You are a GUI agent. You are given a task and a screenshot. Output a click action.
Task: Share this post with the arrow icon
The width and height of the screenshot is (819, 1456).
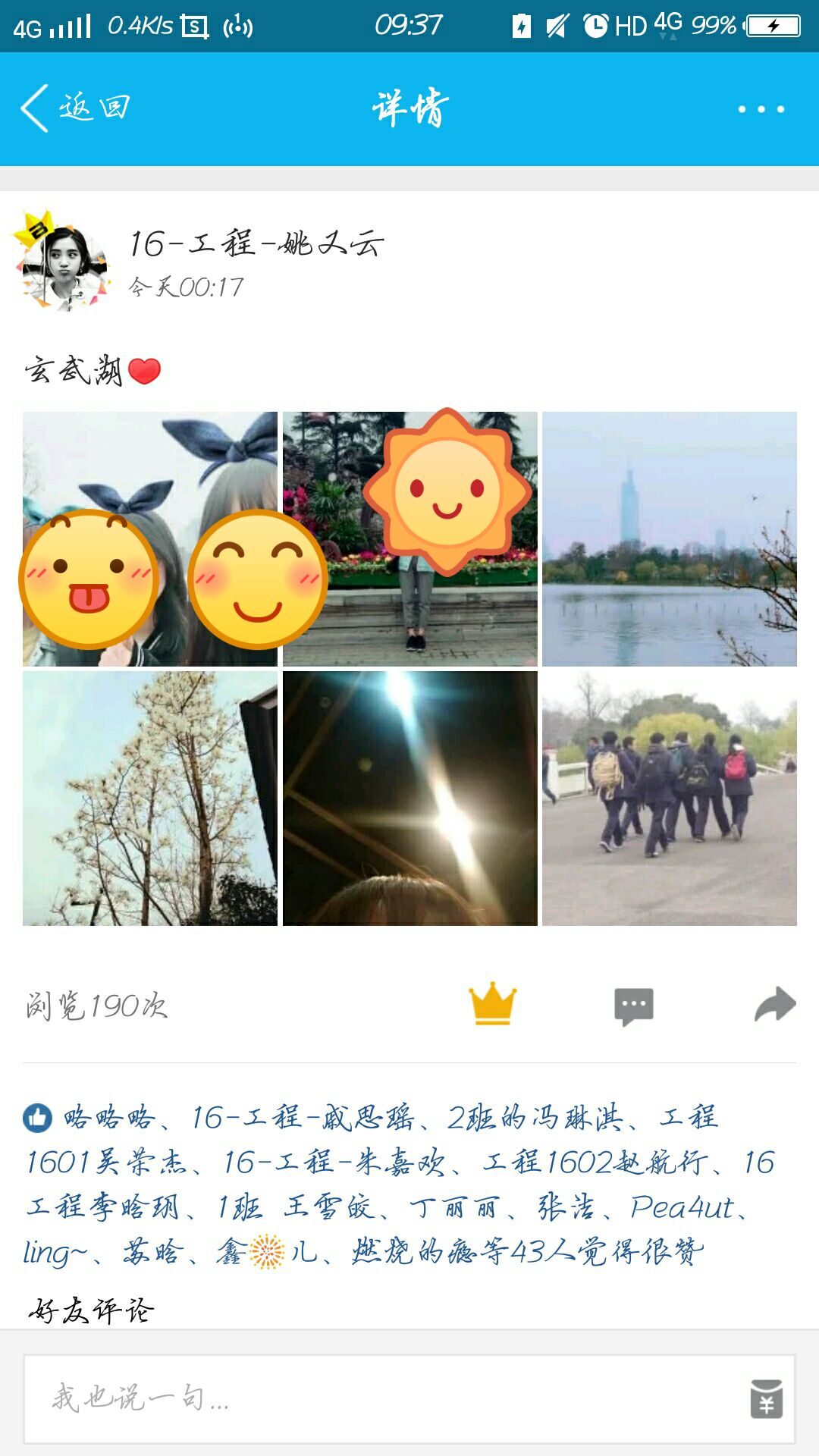coord(775,1005)
